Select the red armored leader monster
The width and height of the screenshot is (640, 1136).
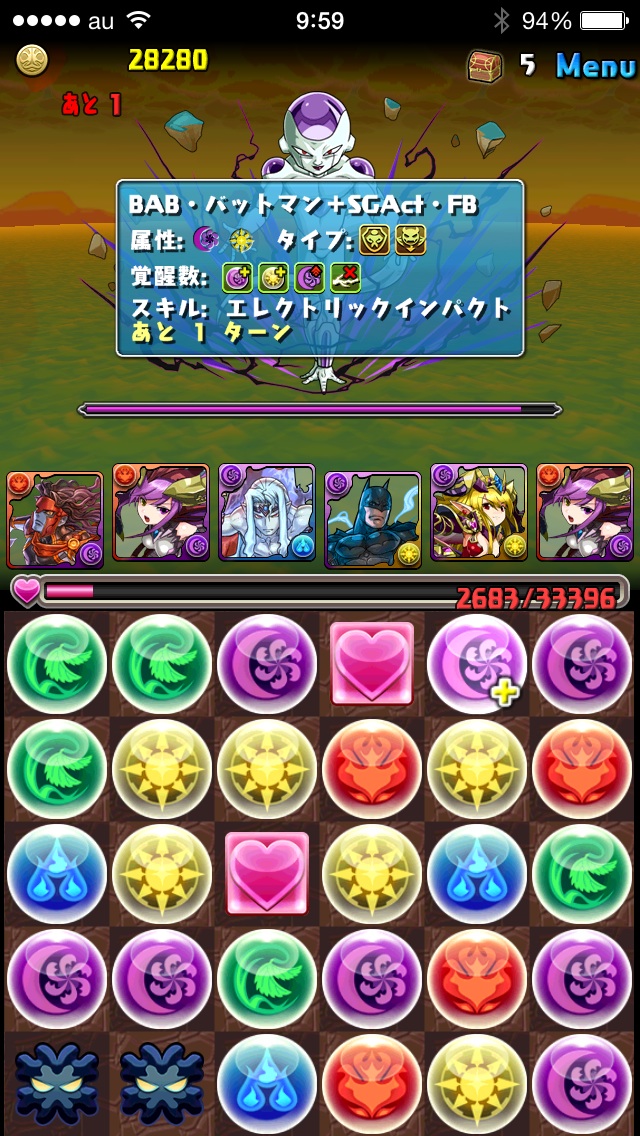tap(55, 518)
